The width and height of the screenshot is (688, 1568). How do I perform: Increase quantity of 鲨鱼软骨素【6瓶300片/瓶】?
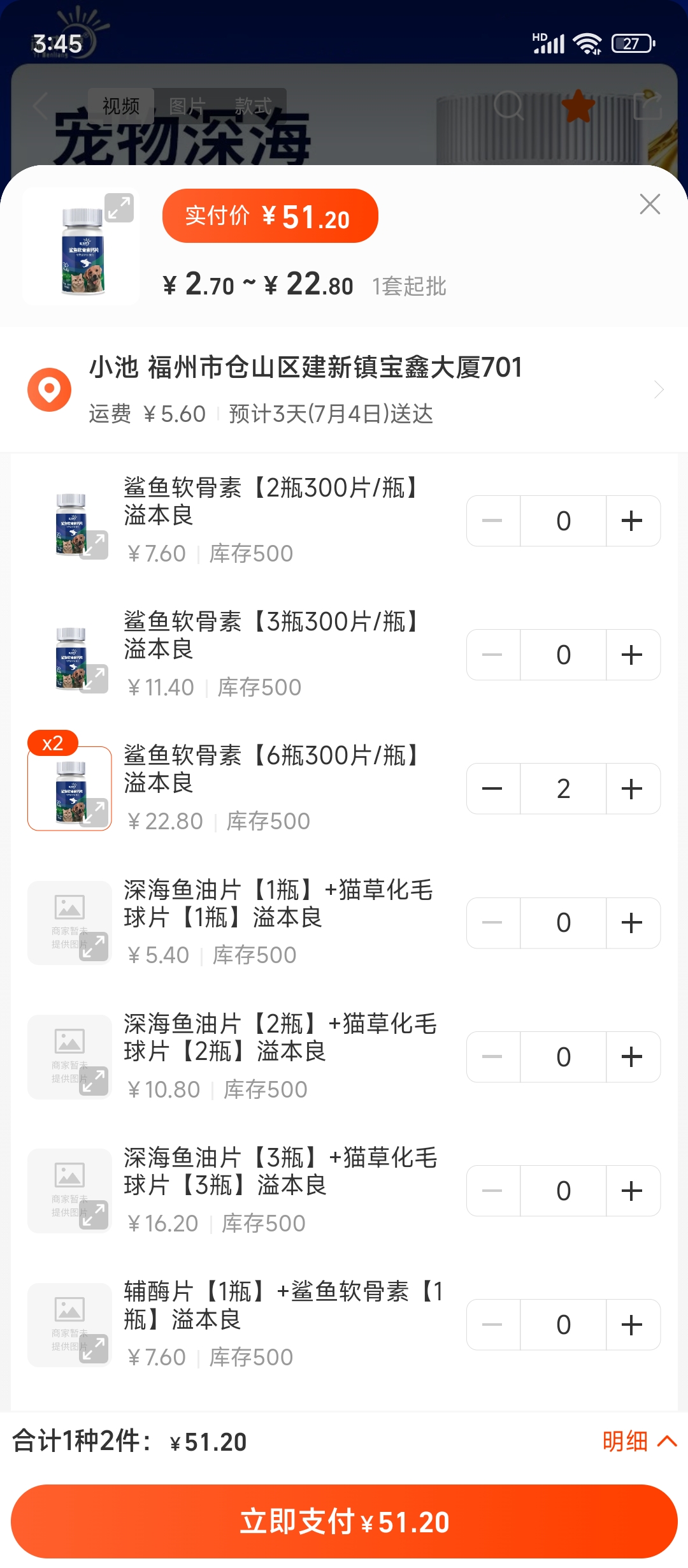pos(632,788)
